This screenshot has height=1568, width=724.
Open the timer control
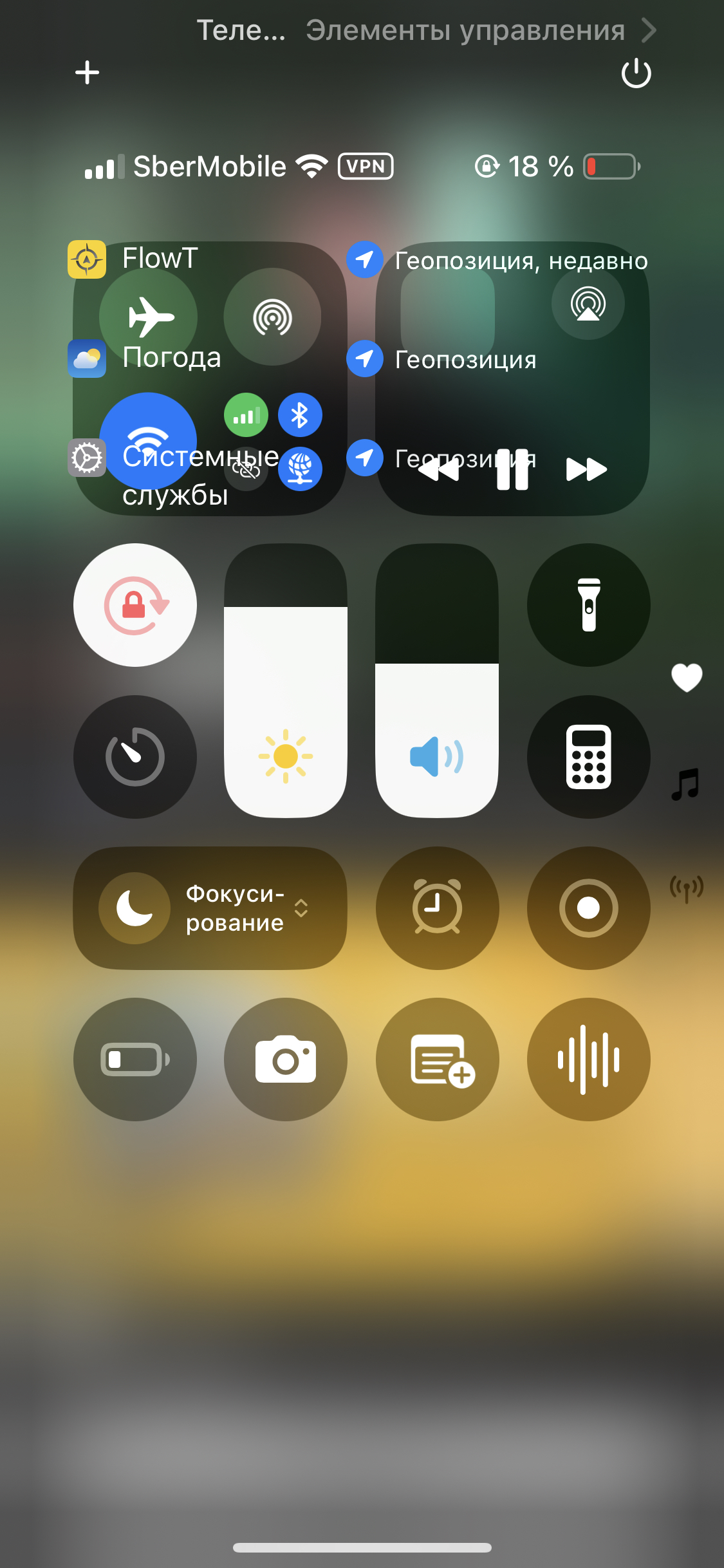[135, 757]
